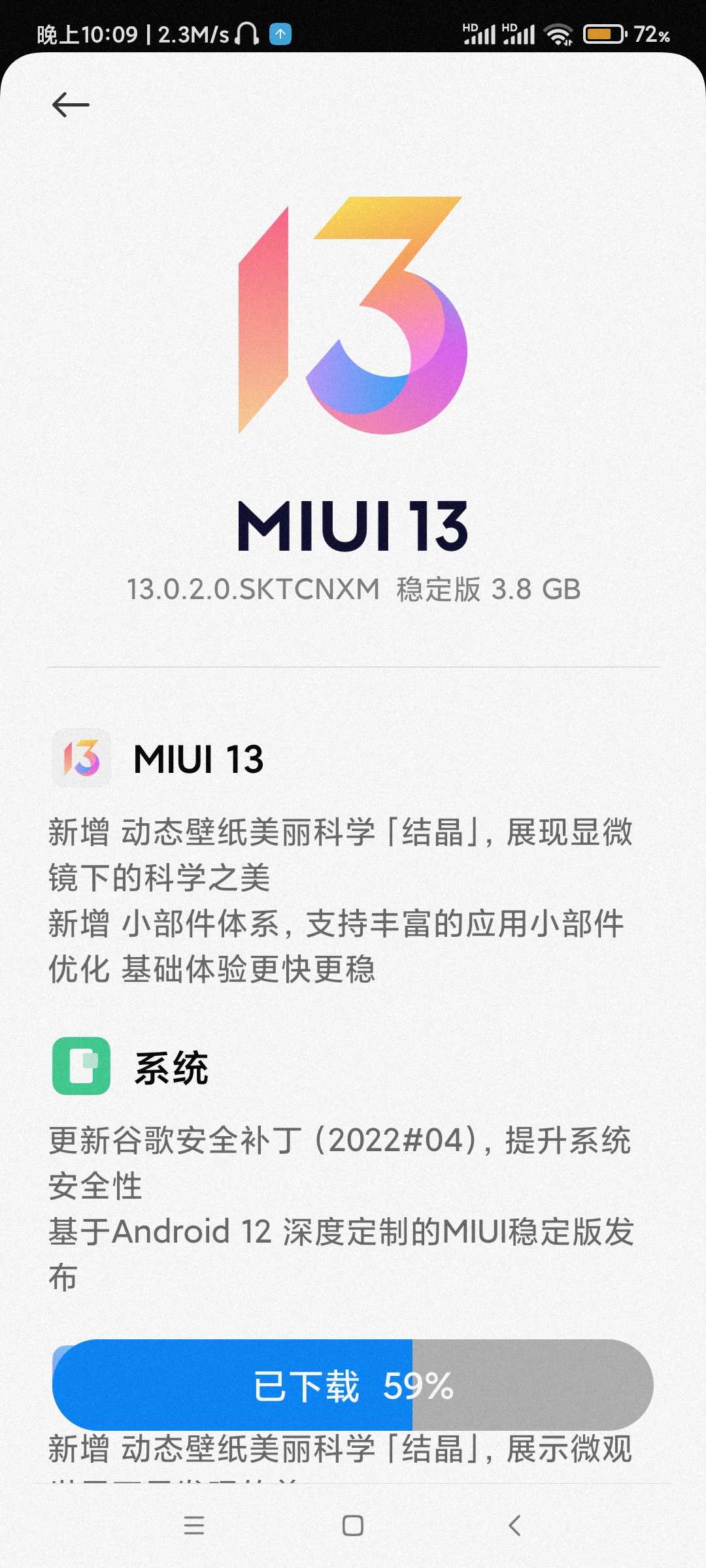The width and height of the screenshot is (706, 1568).
Task: Go to home screen via navigation bar
Action: tap(353, 1526)
